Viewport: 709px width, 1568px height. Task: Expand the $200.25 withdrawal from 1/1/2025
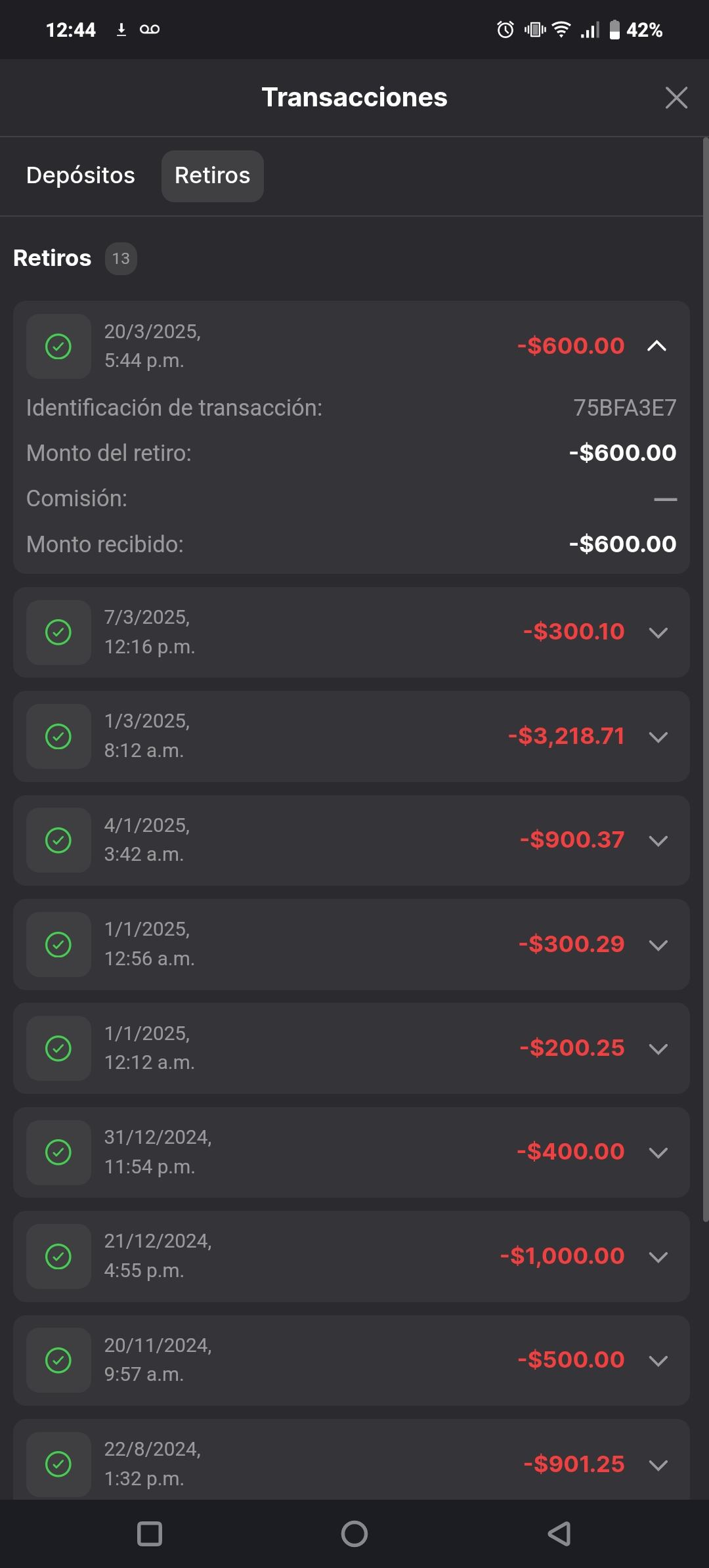click(x=658, y=1049)
